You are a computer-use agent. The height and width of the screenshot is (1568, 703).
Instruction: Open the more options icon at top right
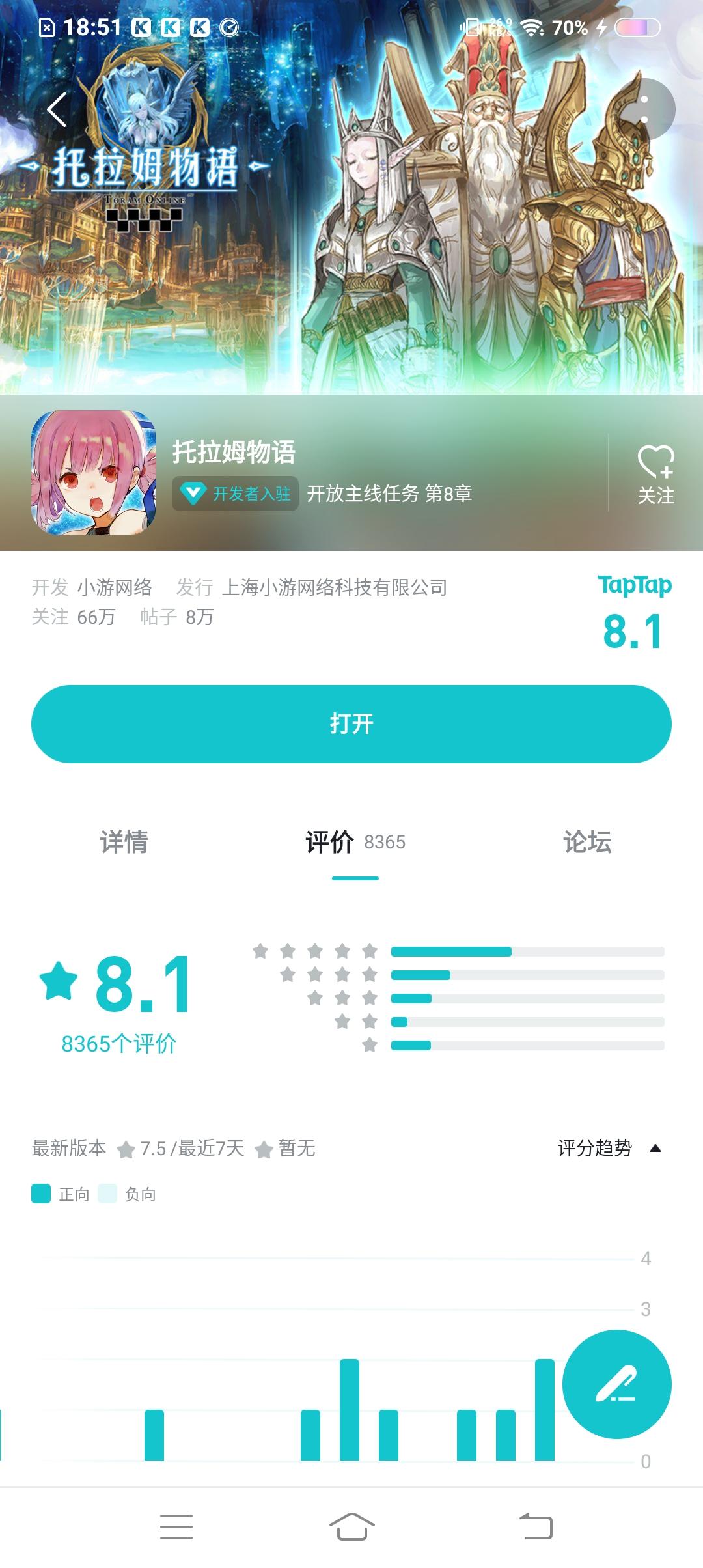[645, 109]
